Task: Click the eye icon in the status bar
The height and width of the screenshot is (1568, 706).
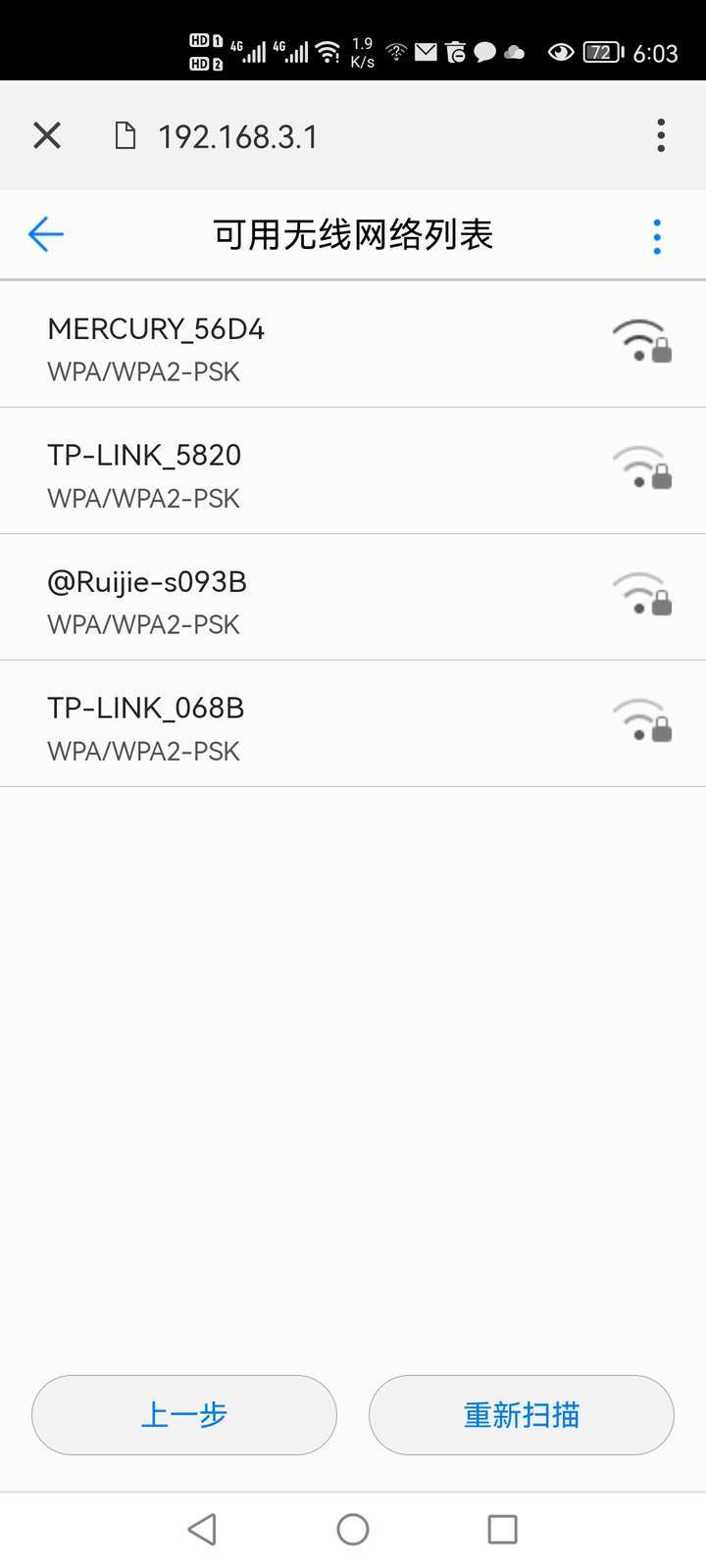Action: [x=560, y=52]
